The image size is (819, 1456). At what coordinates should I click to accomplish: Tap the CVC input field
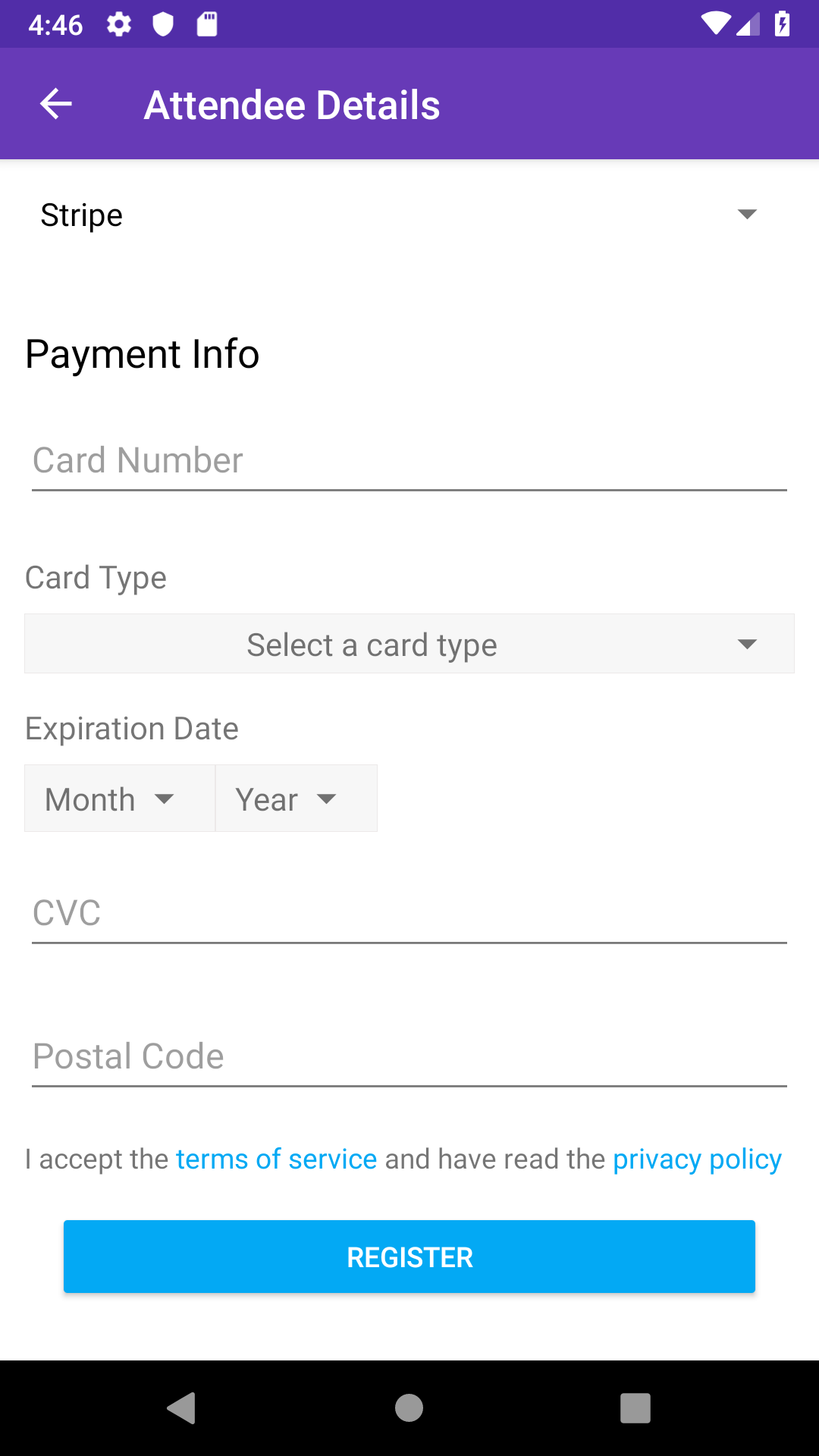pos(409,913)
